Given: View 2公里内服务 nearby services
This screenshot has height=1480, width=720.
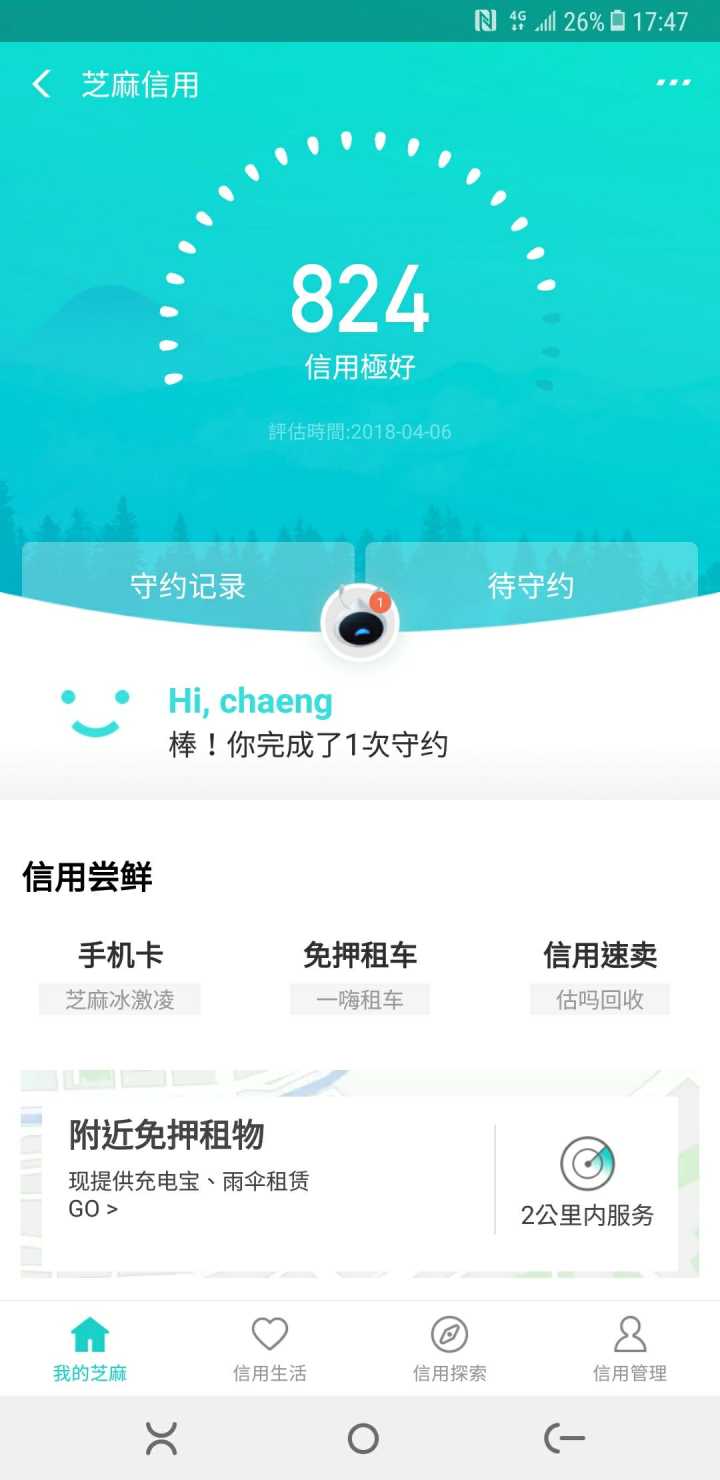Looking at the screenshot, I should pos(587,1183).
